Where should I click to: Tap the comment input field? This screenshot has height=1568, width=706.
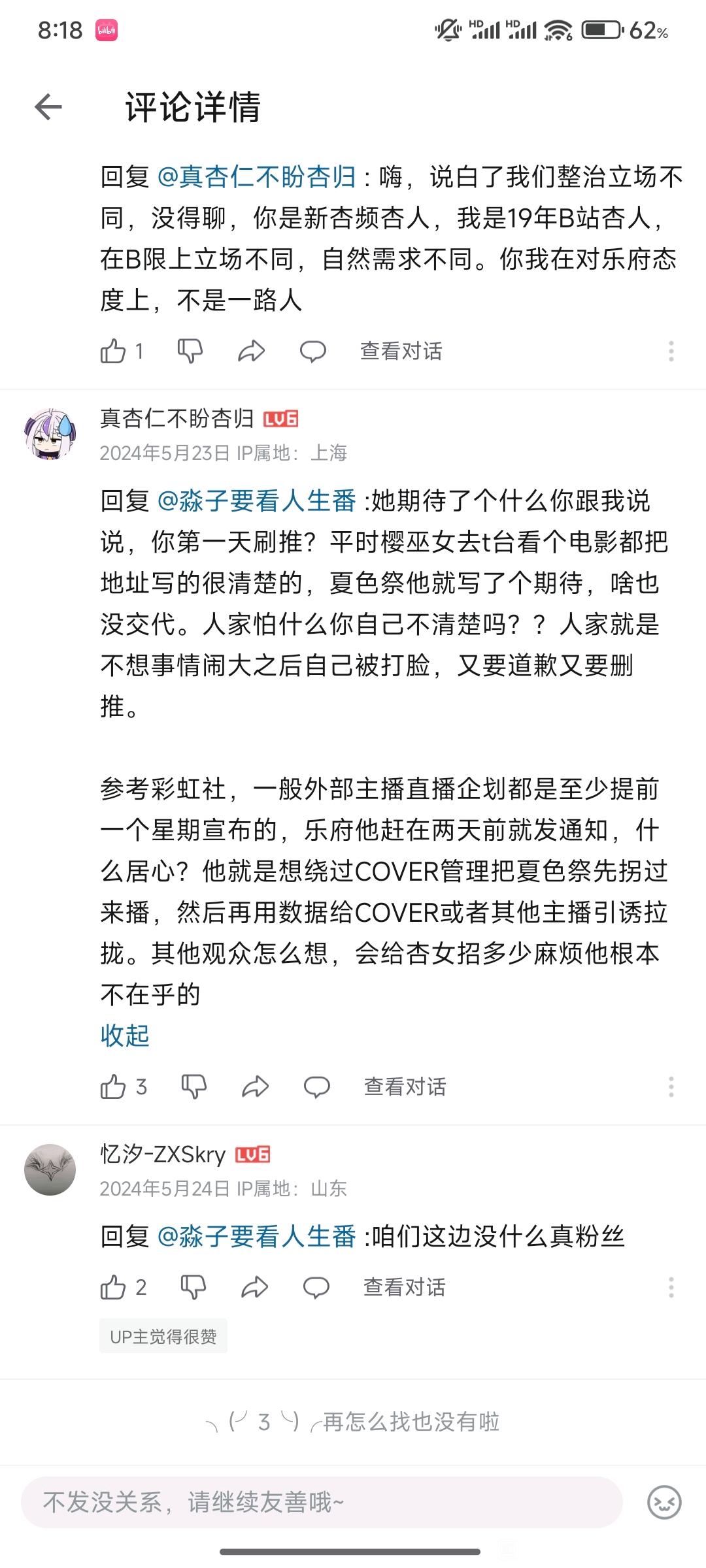pyautogui.click(x=320, y=1502)
